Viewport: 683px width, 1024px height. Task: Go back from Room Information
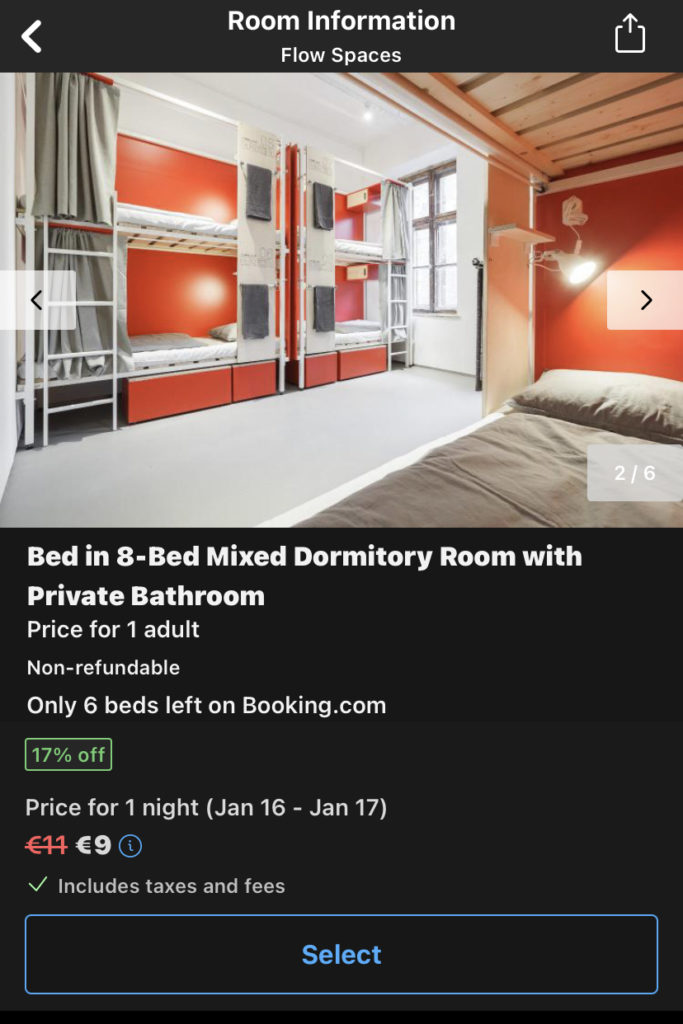coord(32,36)
